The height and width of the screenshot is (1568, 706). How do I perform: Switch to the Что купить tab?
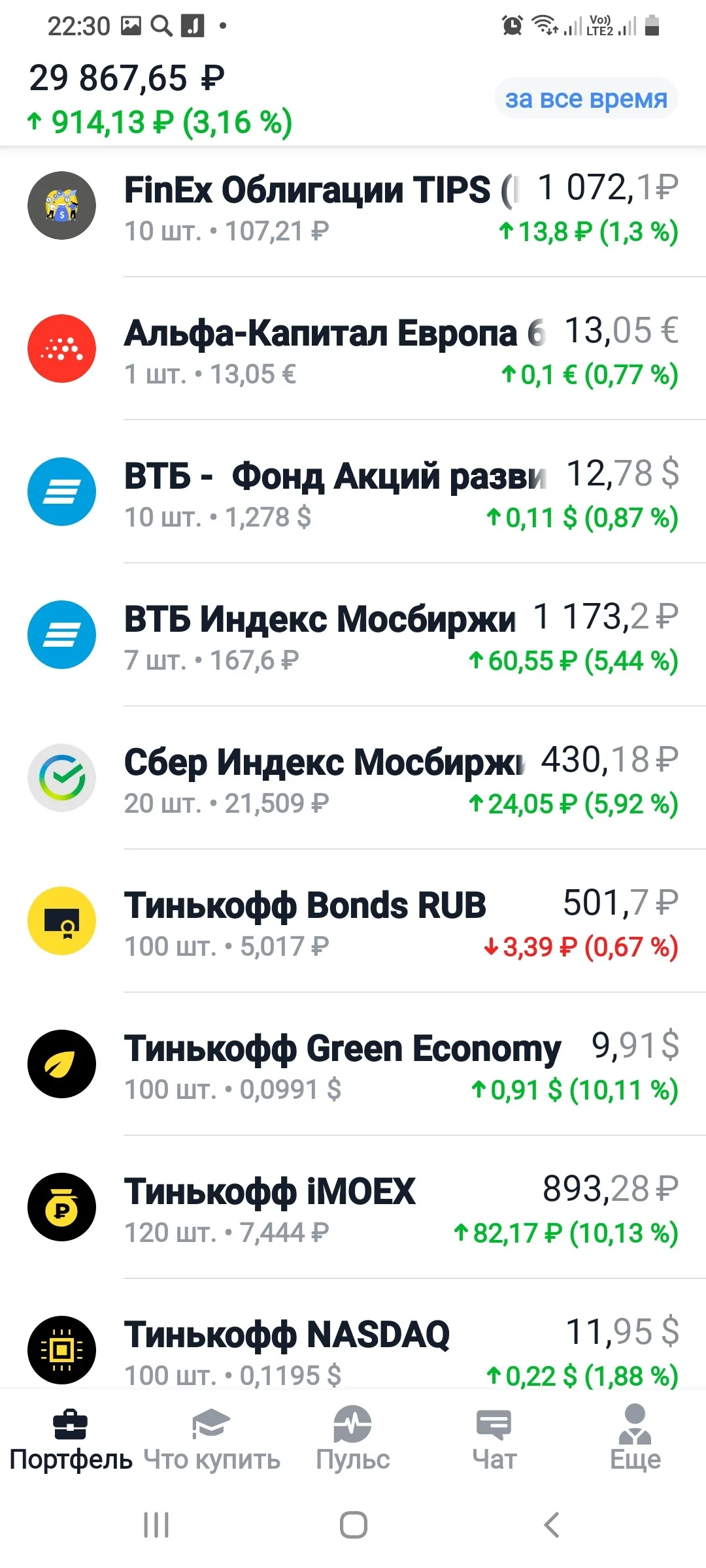point(212,1439)
